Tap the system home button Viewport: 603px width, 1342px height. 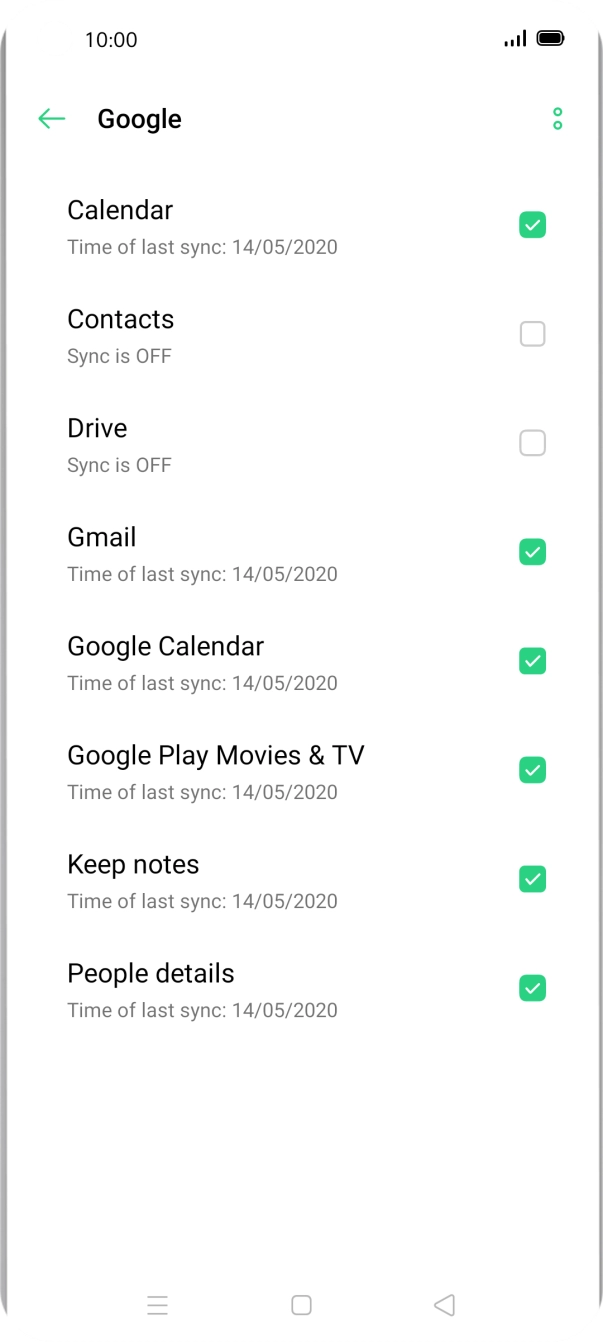coord(301,1305)
